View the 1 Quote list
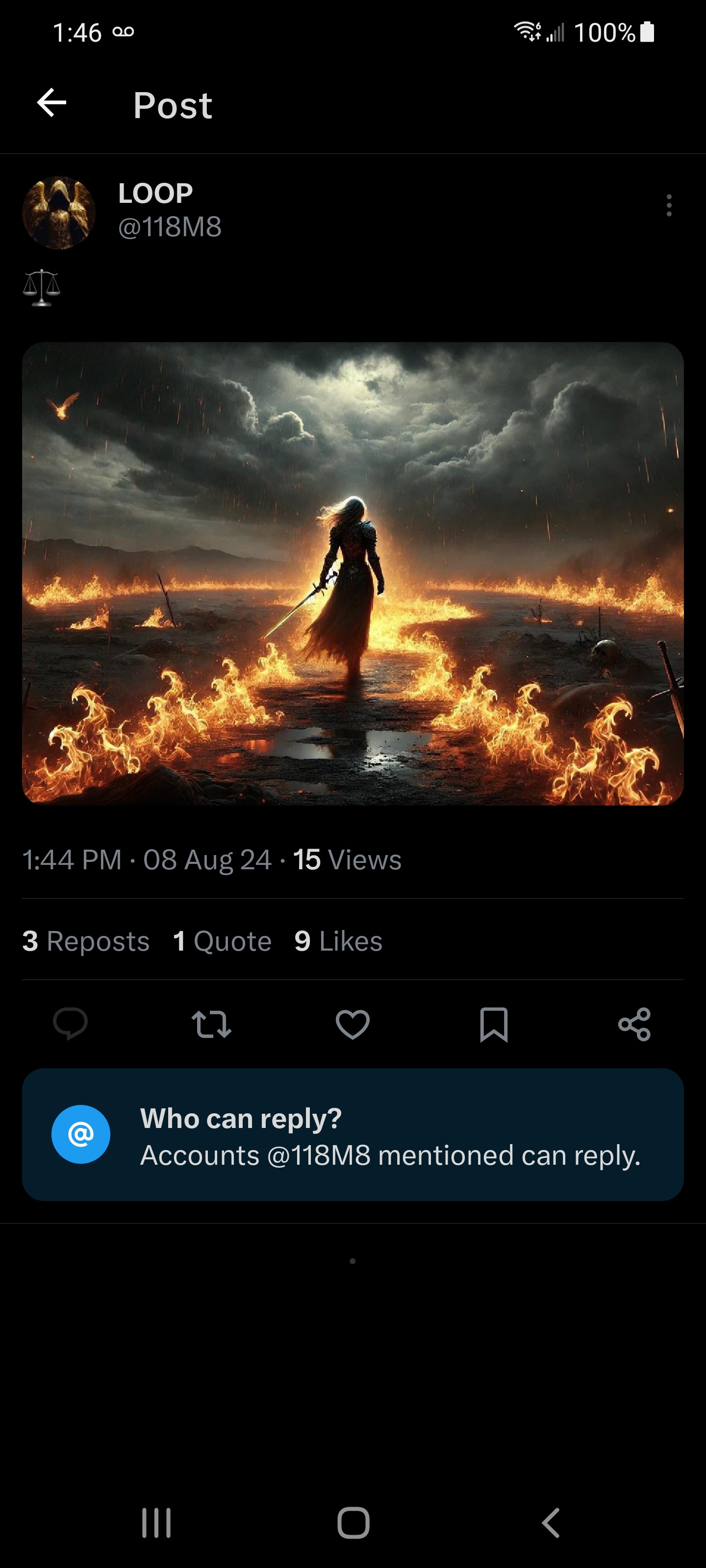Image resolution: width=706 pixels, height=1568 pixels. click(222, 941)
